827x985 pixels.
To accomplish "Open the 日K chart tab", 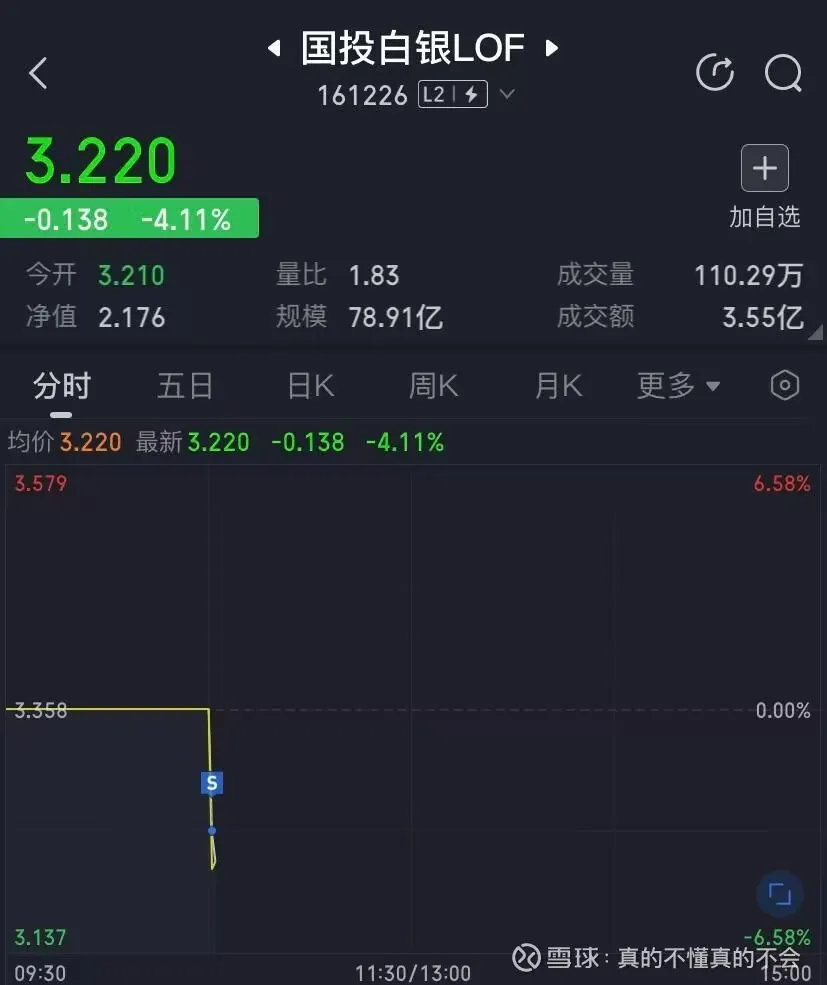I will pyautogui.click(x=310, y=385).
